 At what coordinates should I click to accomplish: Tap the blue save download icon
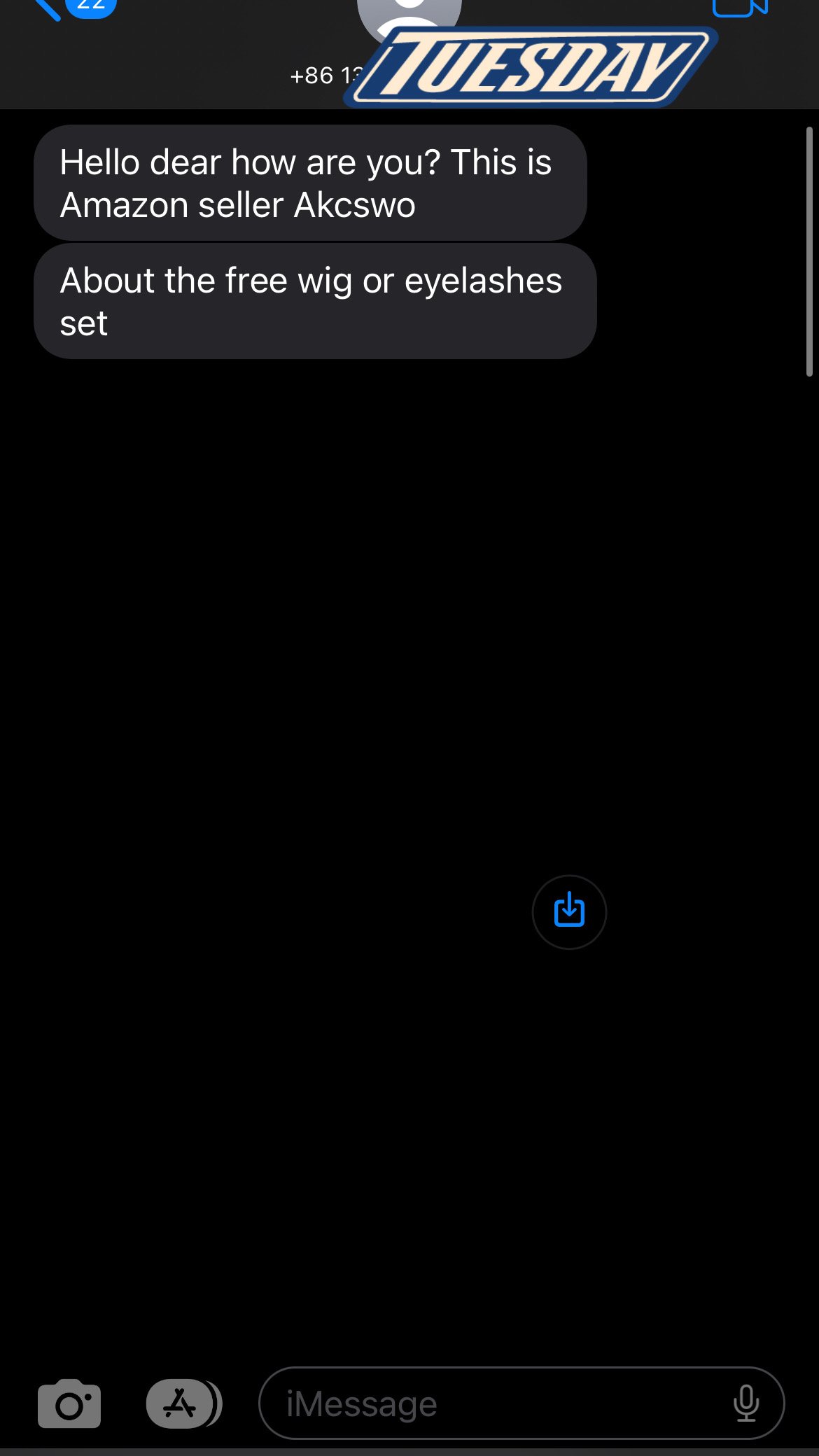tap(569, 911)
